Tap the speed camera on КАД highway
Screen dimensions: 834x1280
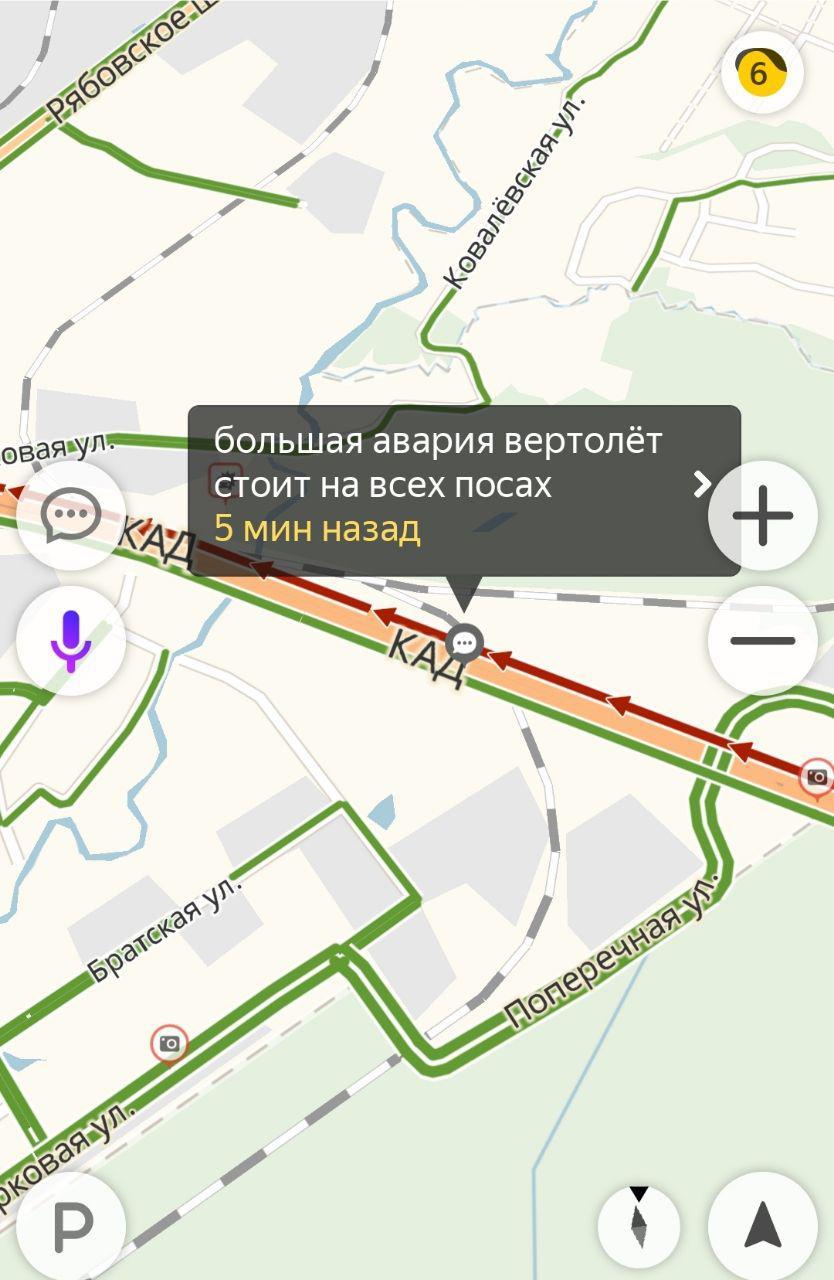coord(817,777)
